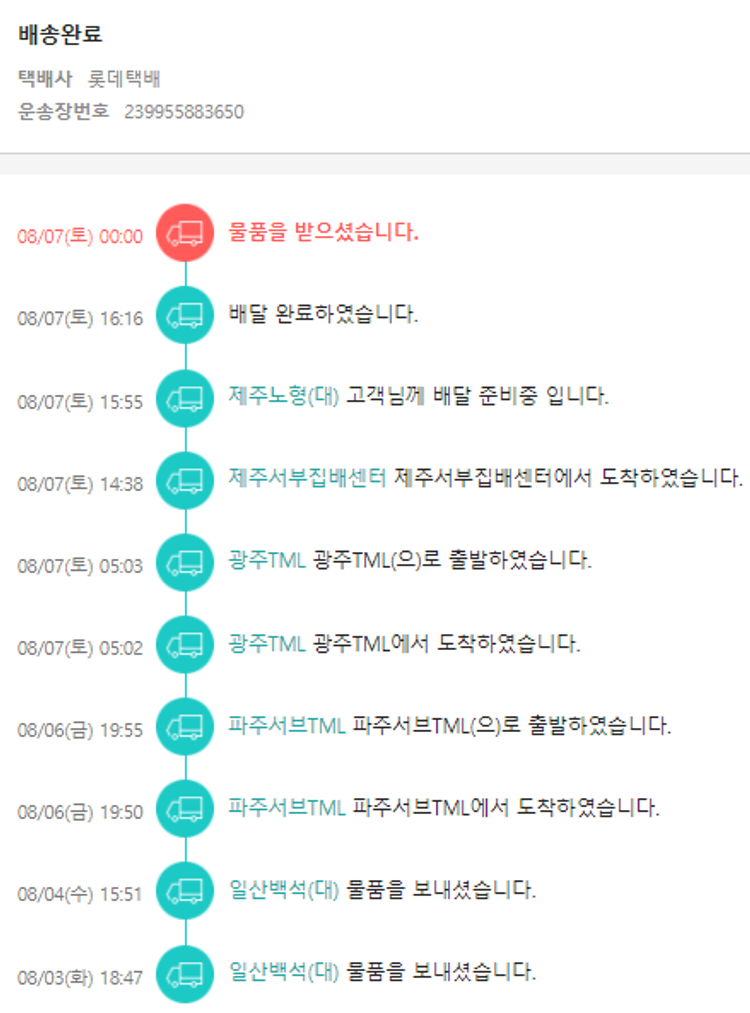Open 일산백석(대) link in the 08/04 entry

284,889
